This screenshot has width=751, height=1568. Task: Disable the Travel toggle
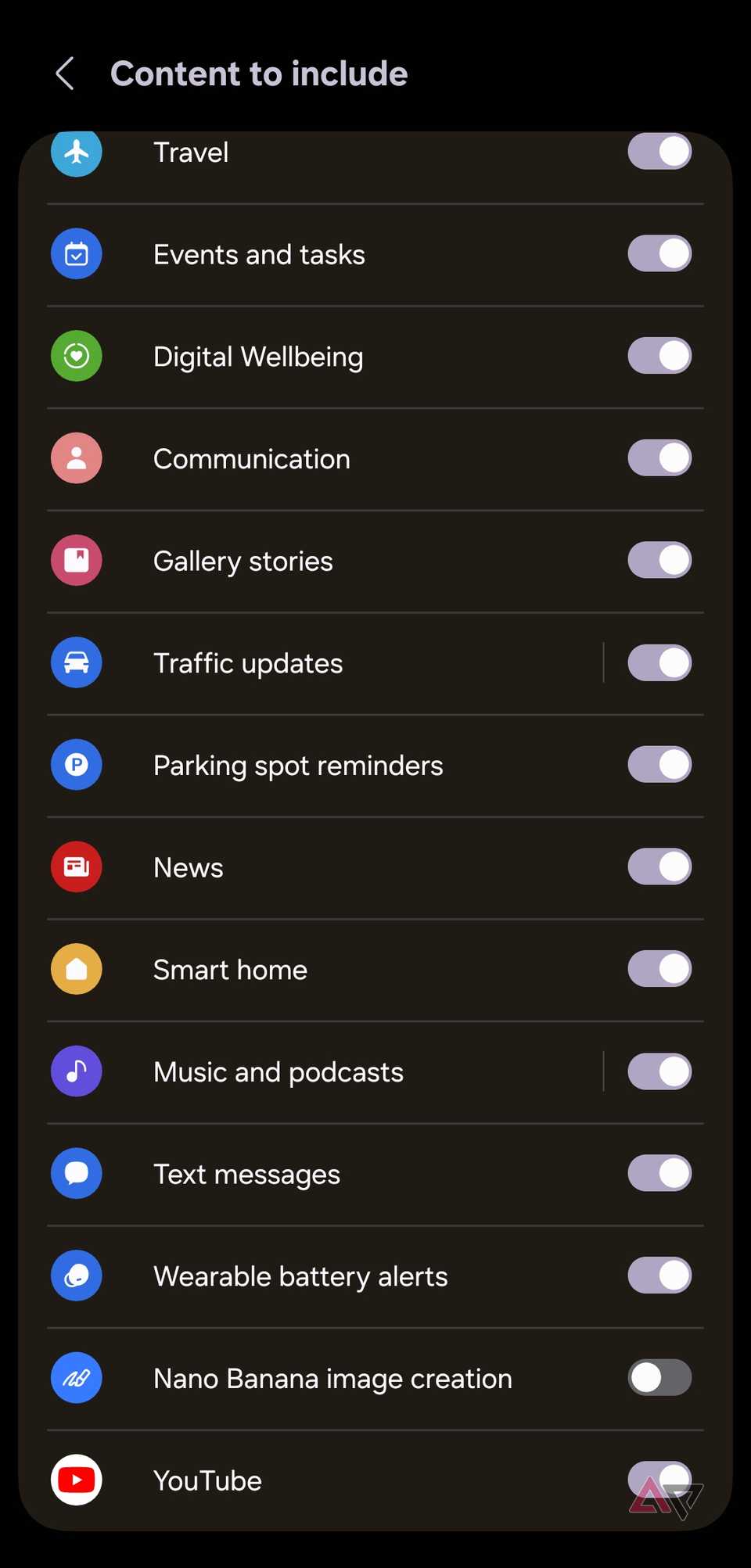click(659, 152)
